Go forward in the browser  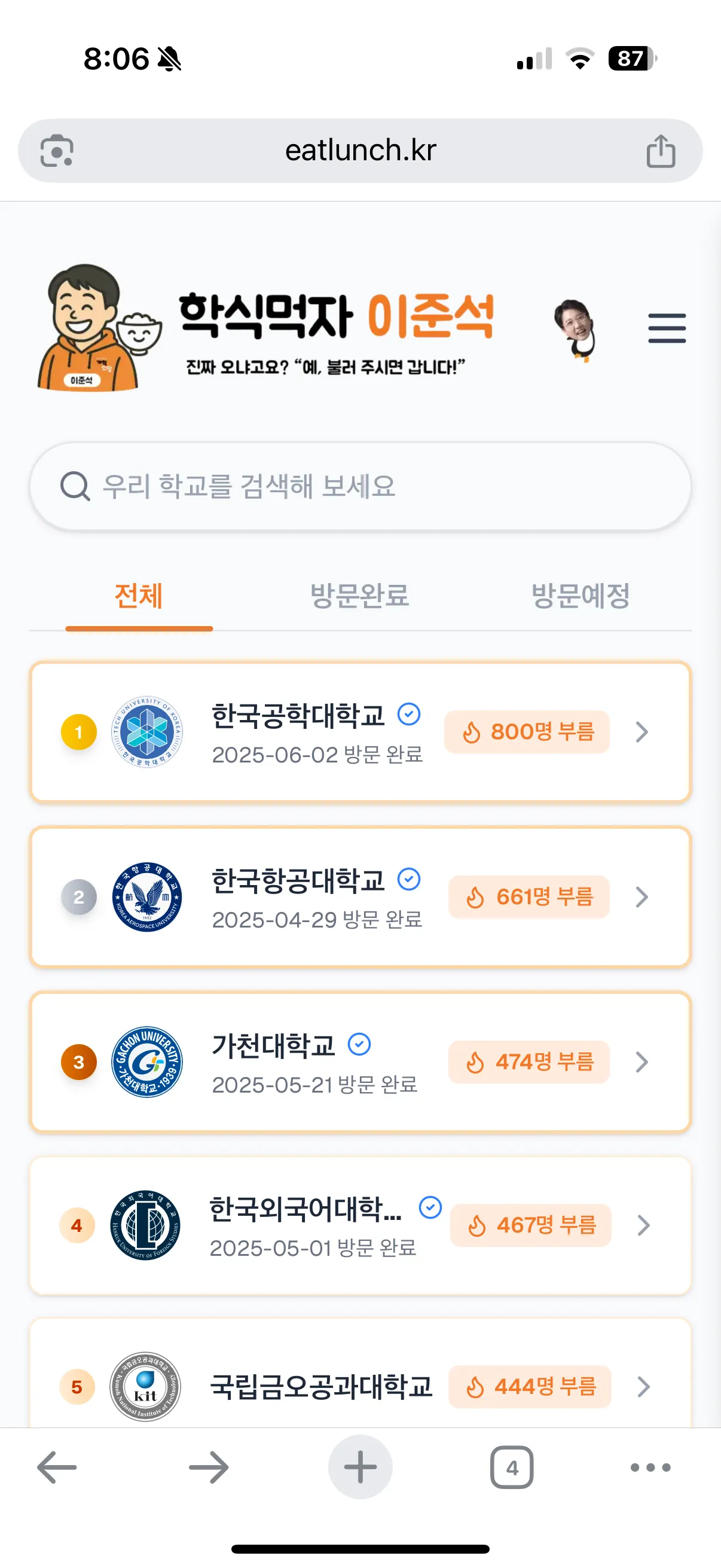(208, 1467)
